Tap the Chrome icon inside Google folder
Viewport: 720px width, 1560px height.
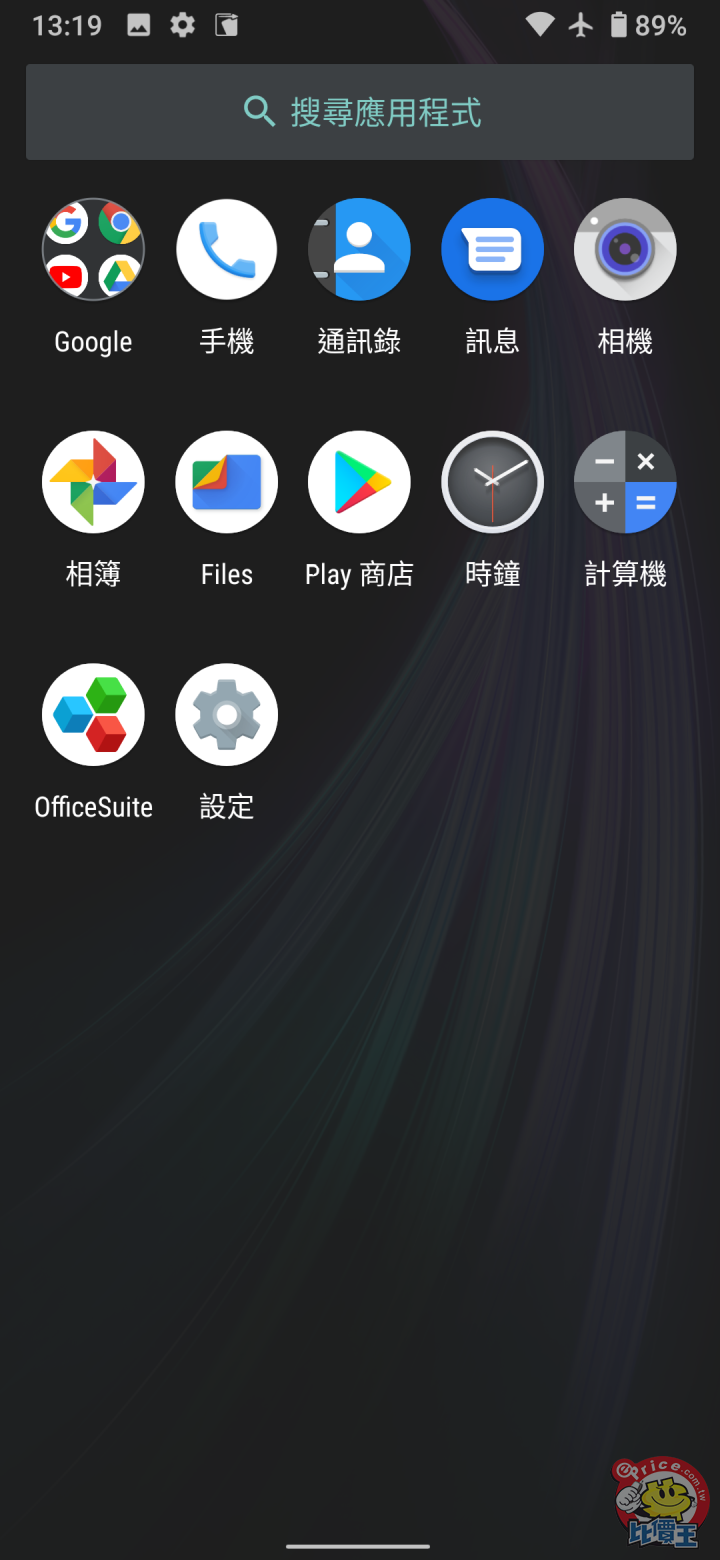(120, 224)
